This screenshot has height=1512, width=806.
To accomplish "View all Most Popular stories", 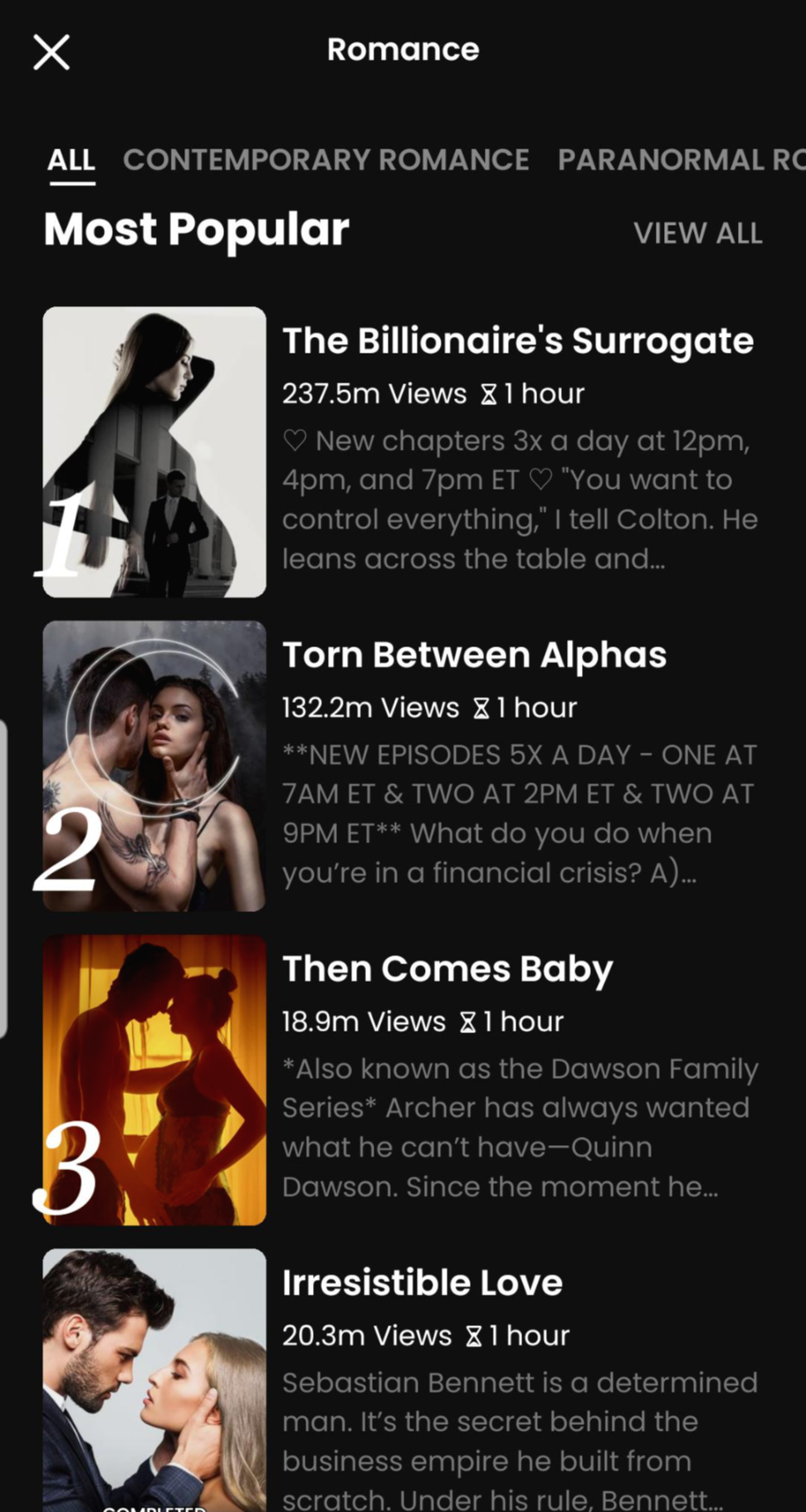I will [x=697, y=233].
